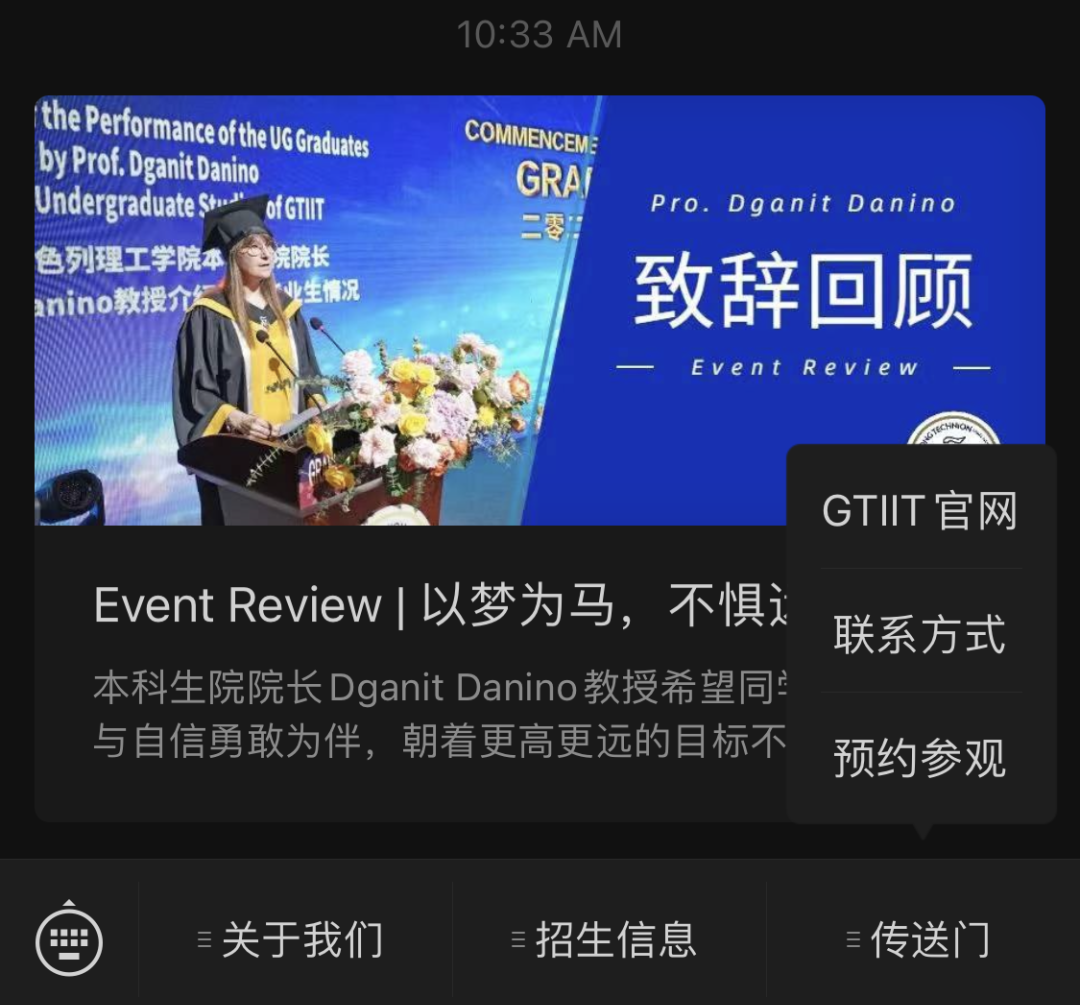Screen dimensions: 1080x1005
Task: Switch to keyboard input mode
Action: point(69,940)
